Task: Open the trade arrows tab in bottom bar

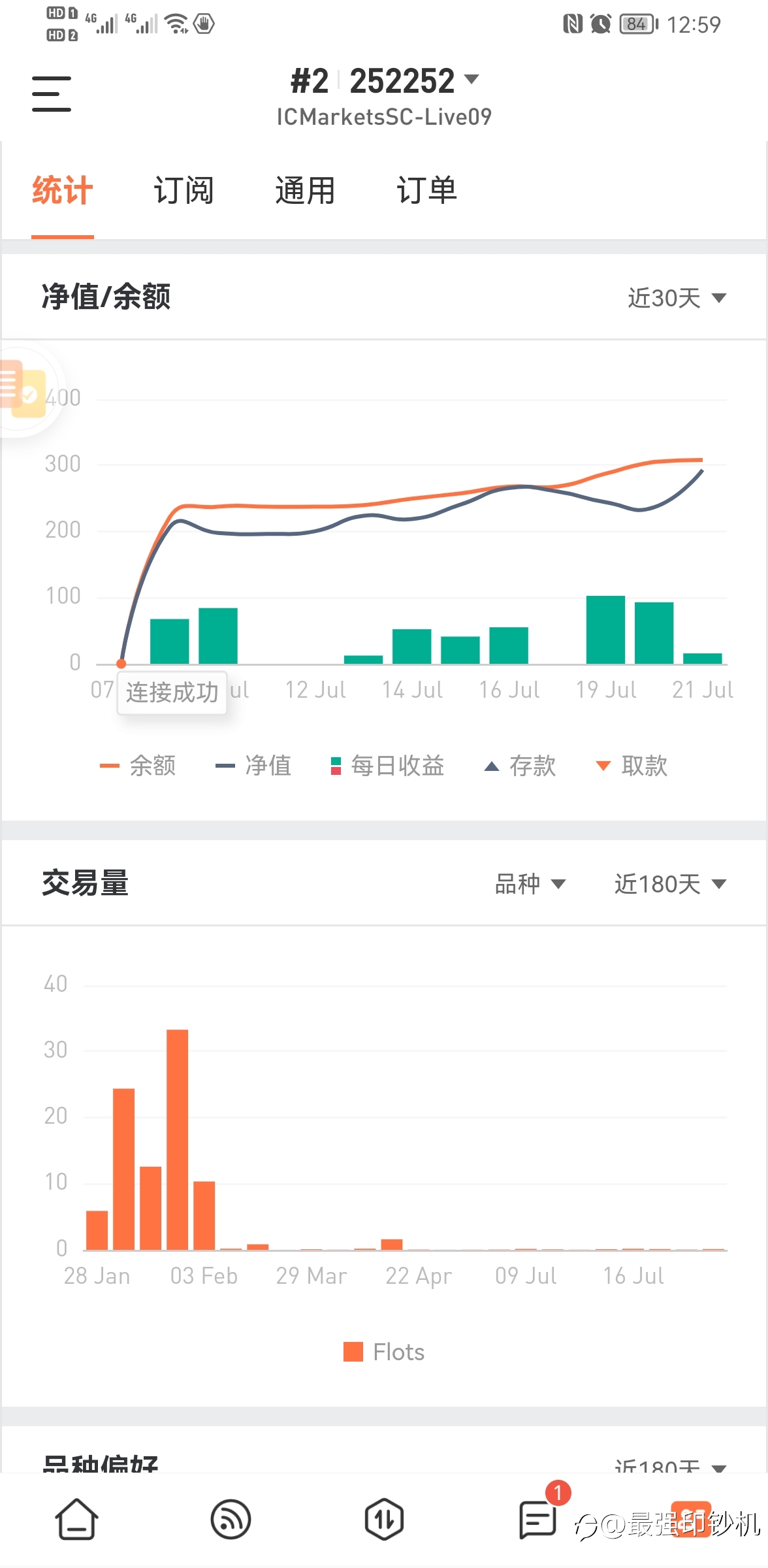Action: click(384, 1519)
